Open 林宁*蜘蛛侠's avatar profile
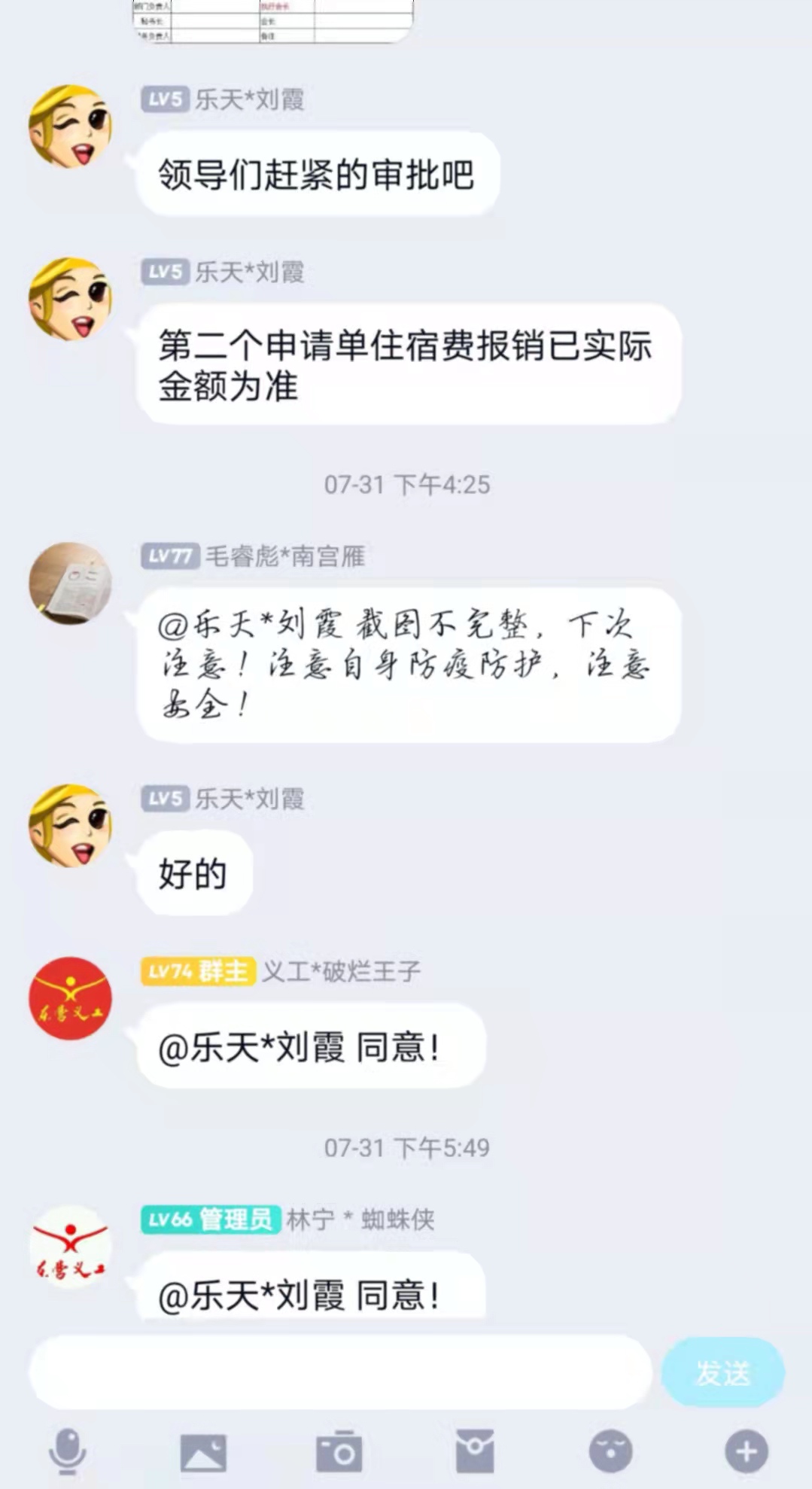This screenshot has width=812, height=1489. pyautogui.click(x=71, y=1247)
